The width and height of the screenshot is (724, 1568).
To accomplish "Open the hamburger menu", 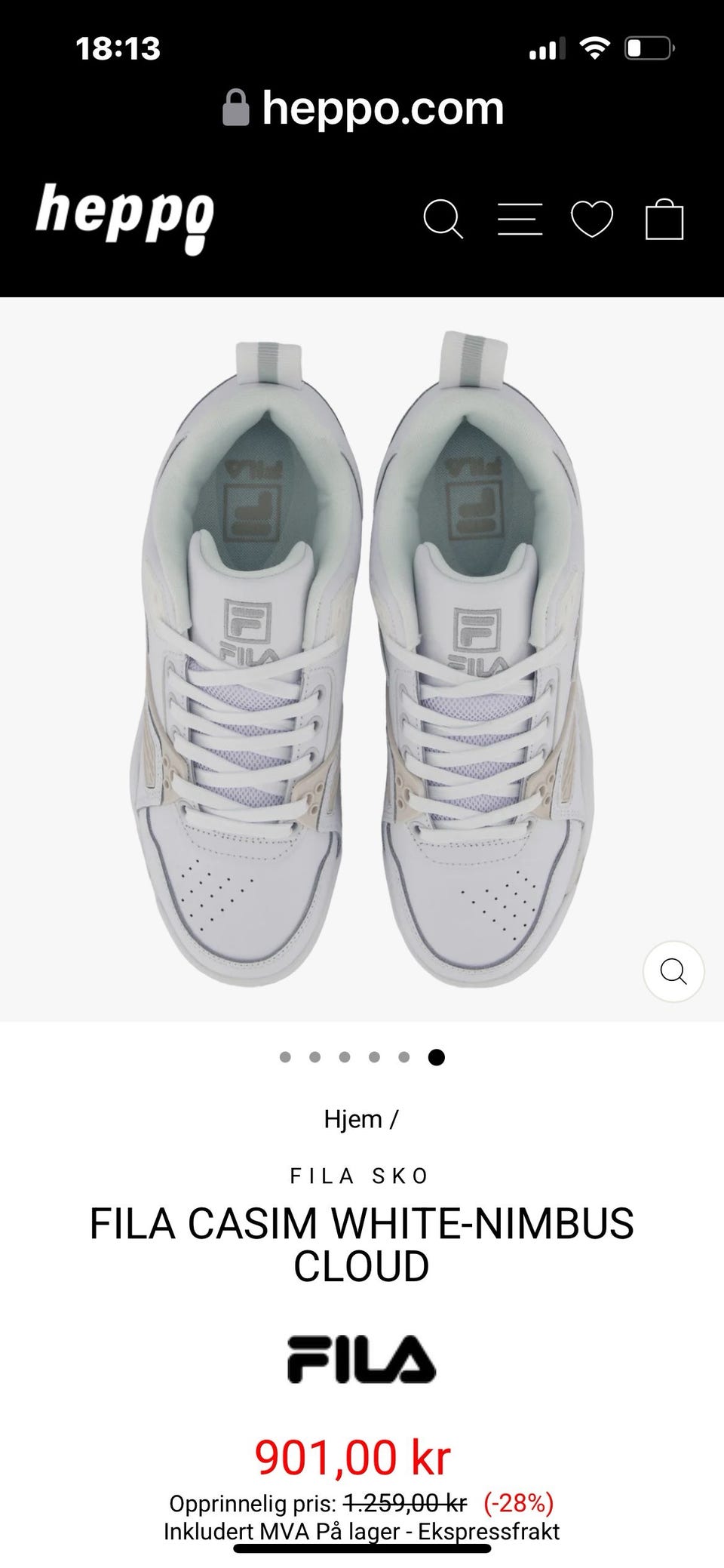I will click(520, 219).
